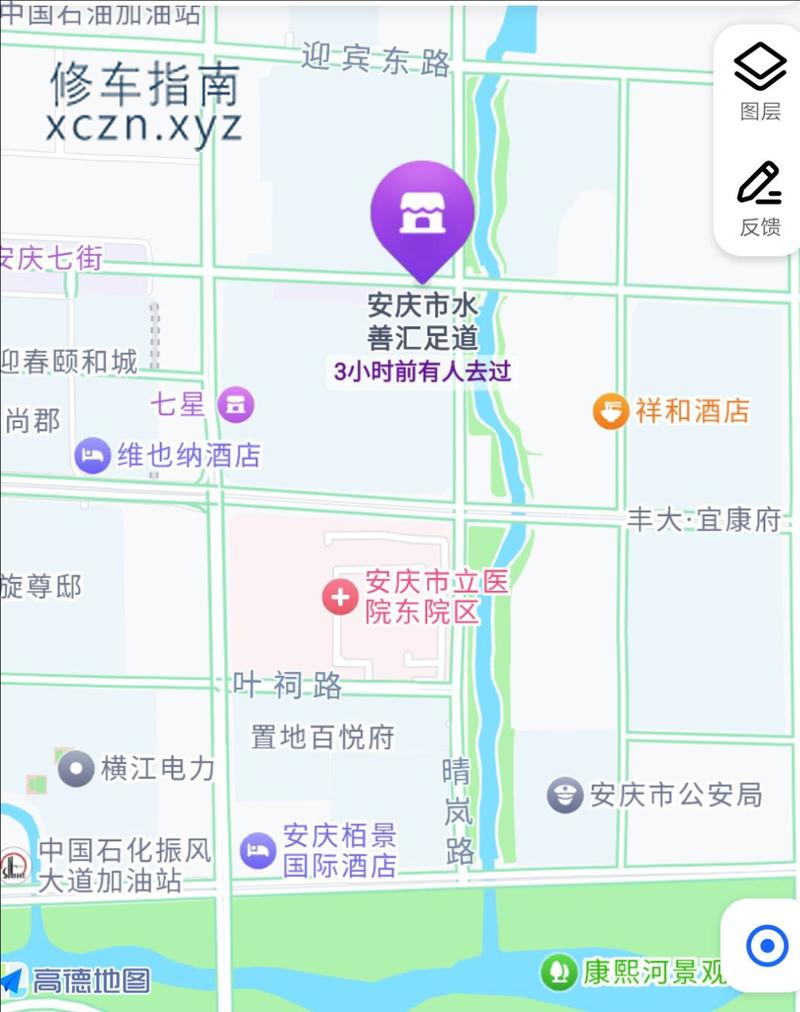The height and width of the screenshot is (1012, 800).
Task: Center the map on my location
Action: click(767, 945)
